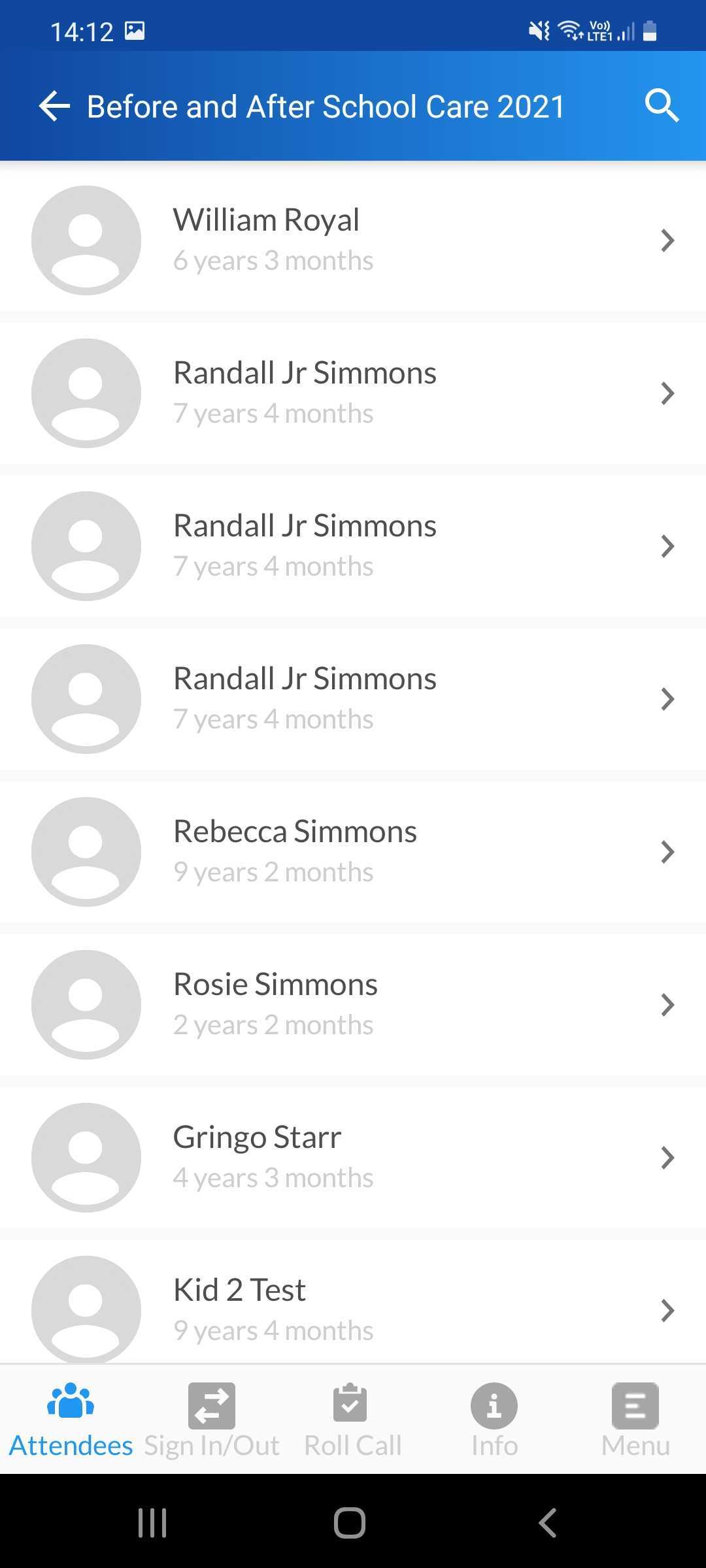Tap the Kid 2 Test row

[x=353, y=1302]
